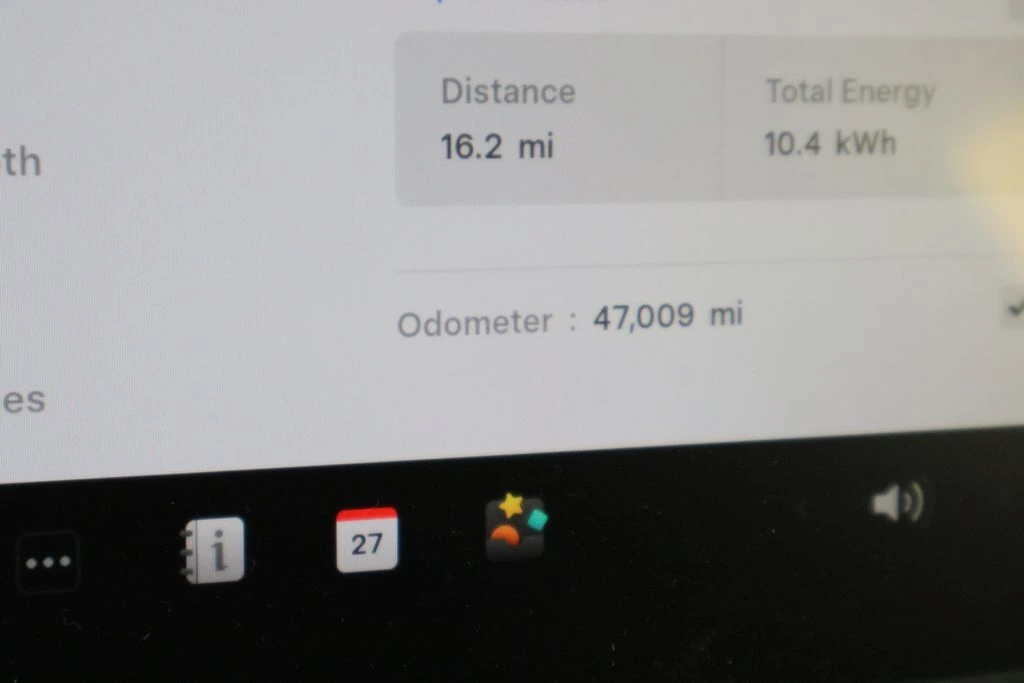Open the Toybox app

pyautogui.click(x=515, y=527)
